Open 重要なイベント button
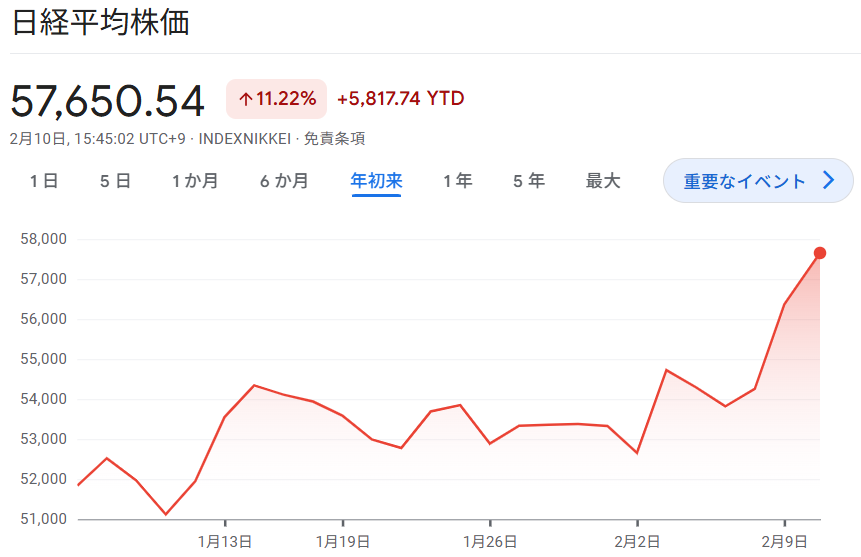 (x=758, y=181)
